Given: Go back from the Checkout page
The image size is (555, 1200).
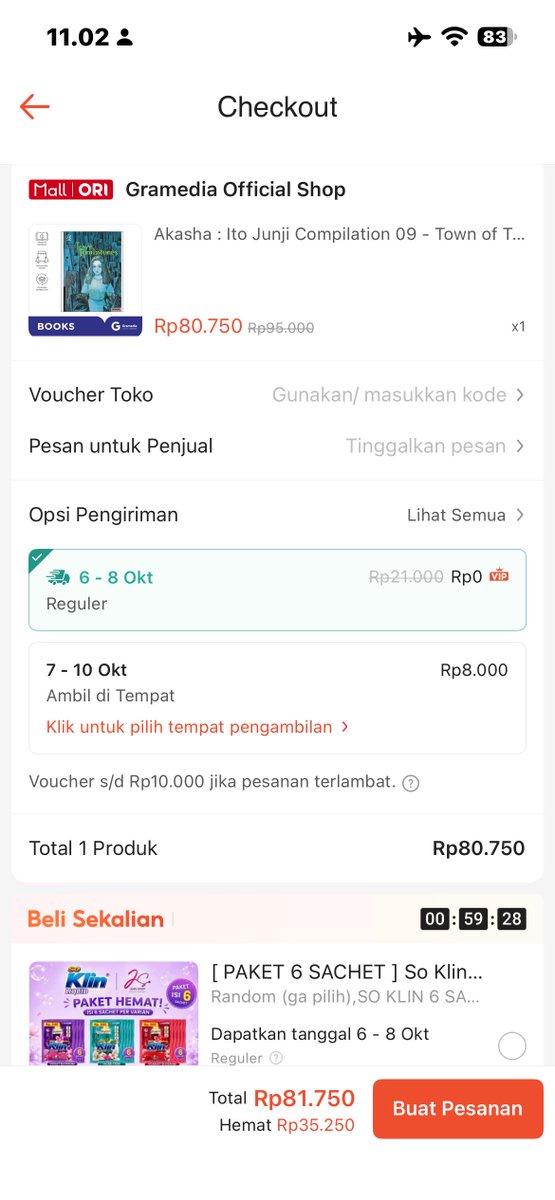Looking at the screenshot, I should point(34,107).
